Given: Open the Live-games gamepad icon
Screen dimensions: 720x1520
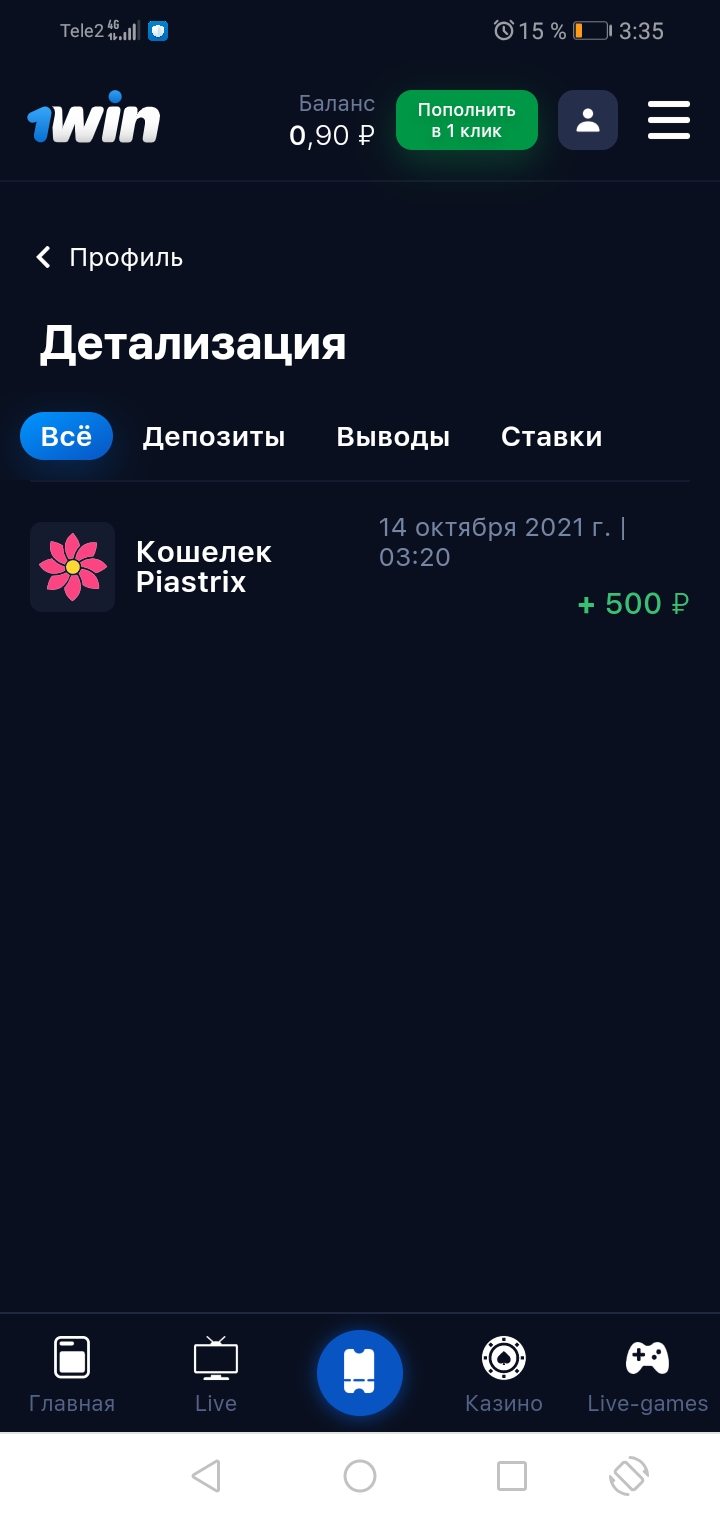Looking at the screenshot, I should click(646, 1357).
